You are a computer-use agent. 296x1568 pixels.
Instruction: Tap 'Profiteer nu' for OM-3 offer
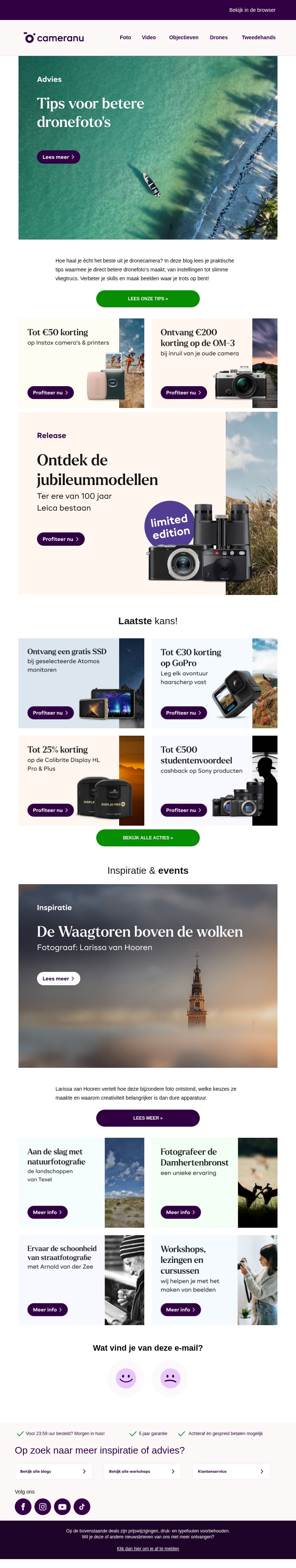click(184, 392)
